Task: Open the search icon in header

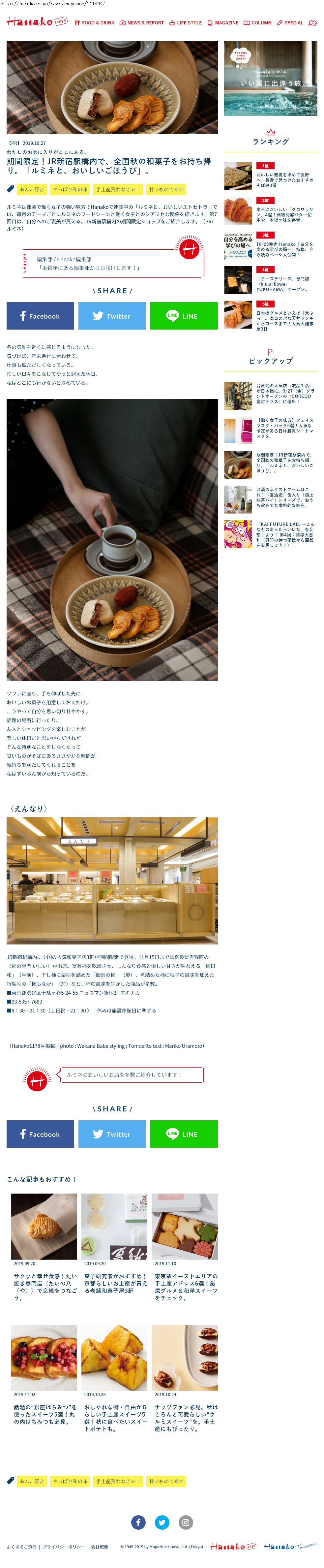Action: click(312, 23)
